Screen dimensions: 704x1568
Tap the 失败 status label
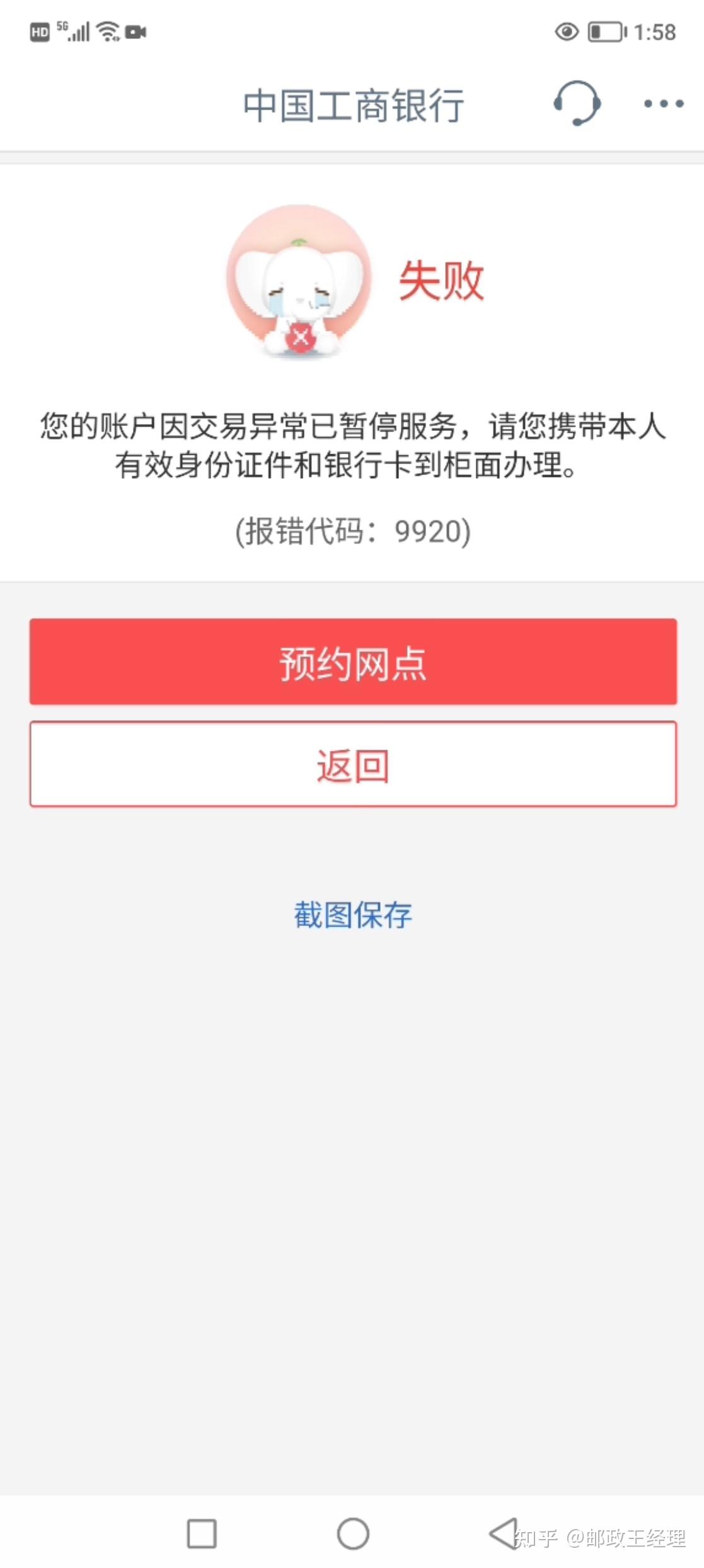(441, 282)
